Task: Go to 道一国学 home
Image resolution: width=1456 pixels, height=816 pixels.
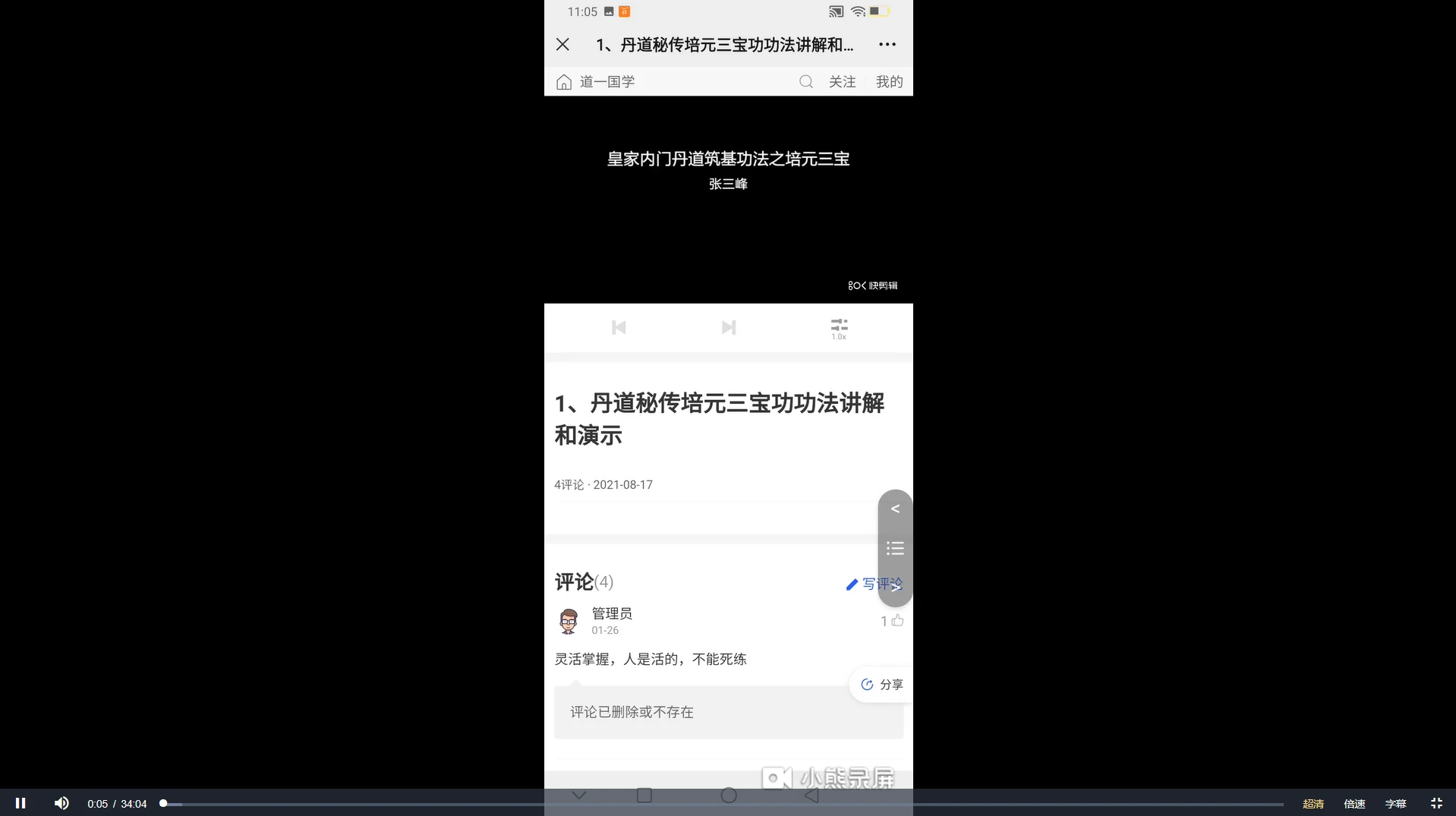Action: pyautogui.click(x=596, y=82)
